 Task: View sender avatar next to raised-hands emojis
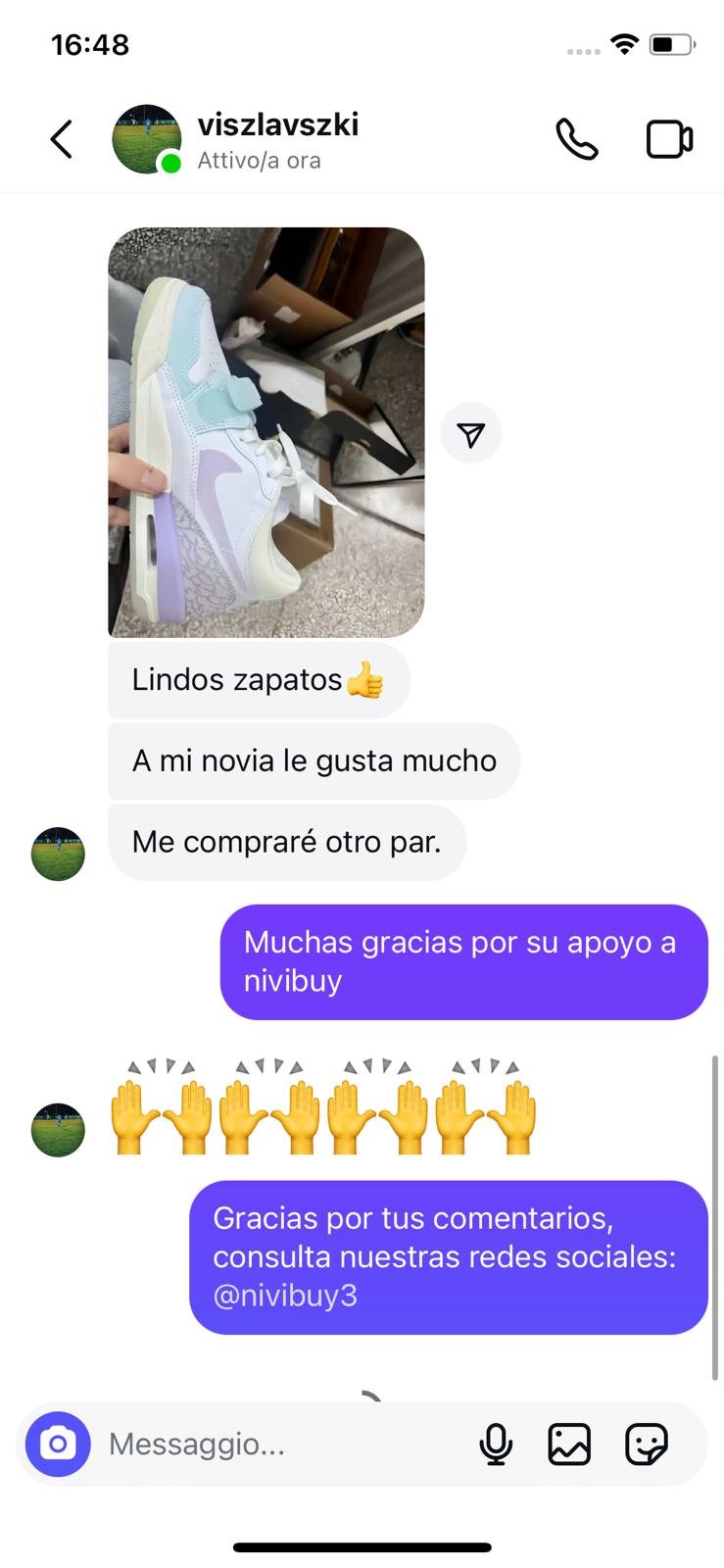click(58, 1129)
